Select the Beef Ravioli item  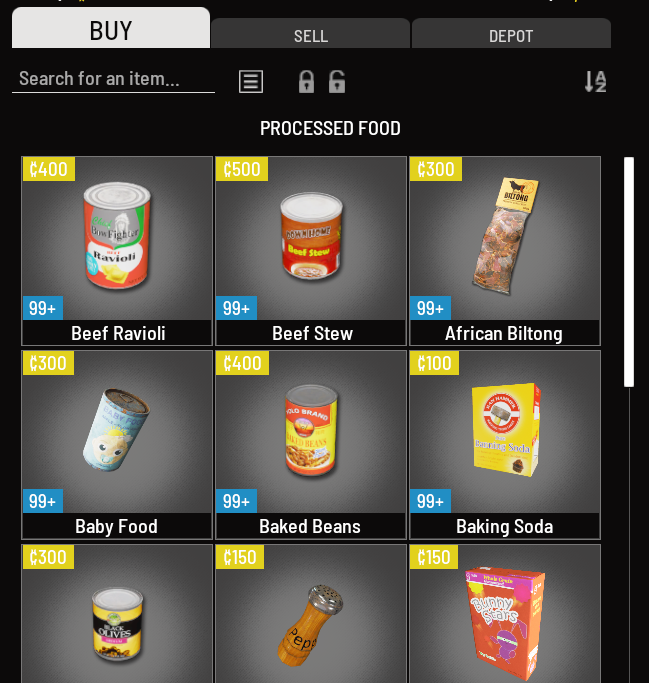117,250
